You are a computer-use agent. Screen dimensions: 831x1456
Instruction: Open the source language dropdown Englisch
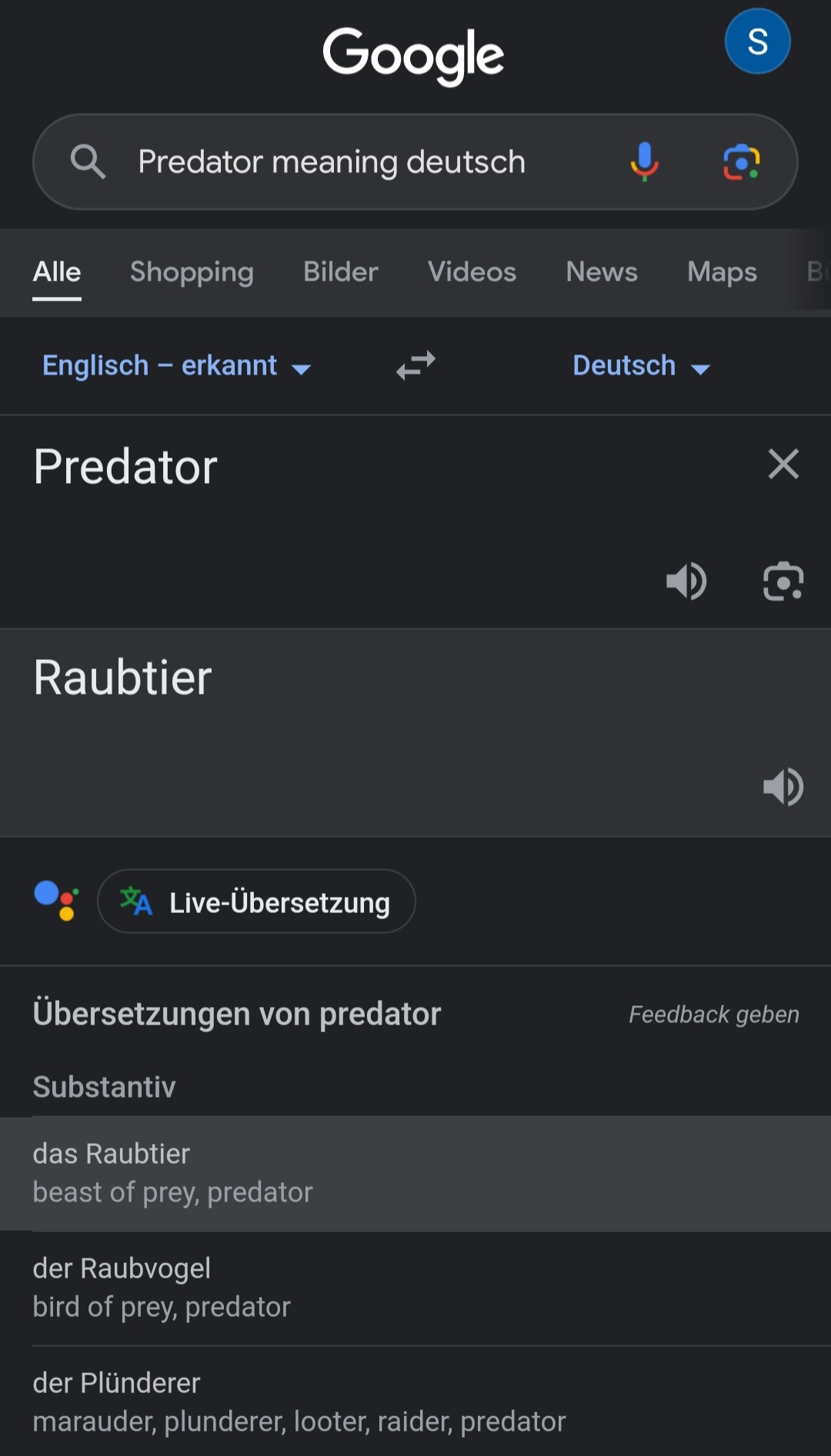pos(176,366)
